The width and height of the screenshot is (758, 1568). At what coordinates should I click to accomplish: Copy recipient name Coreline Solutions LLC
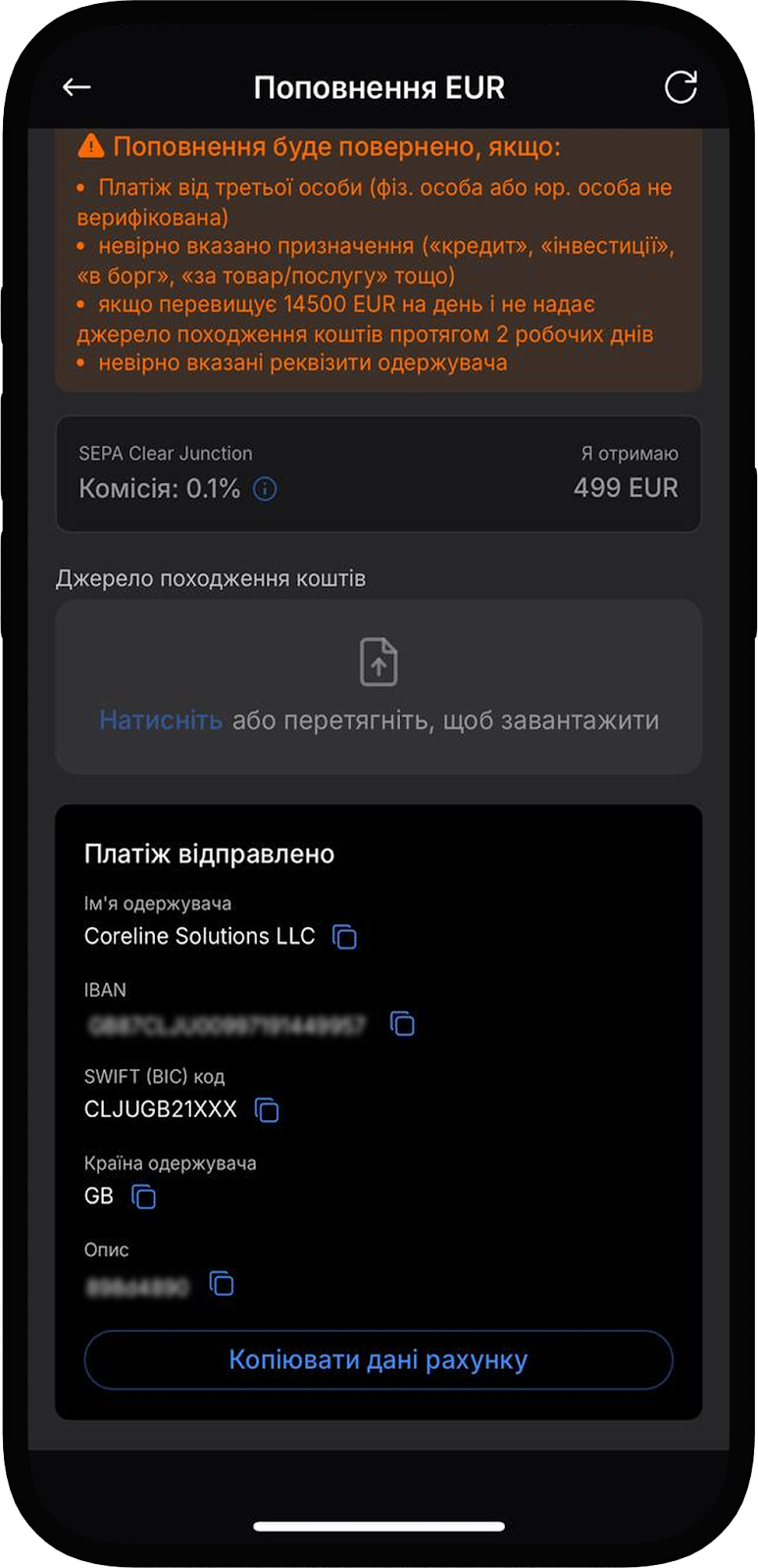coord(344,937)
